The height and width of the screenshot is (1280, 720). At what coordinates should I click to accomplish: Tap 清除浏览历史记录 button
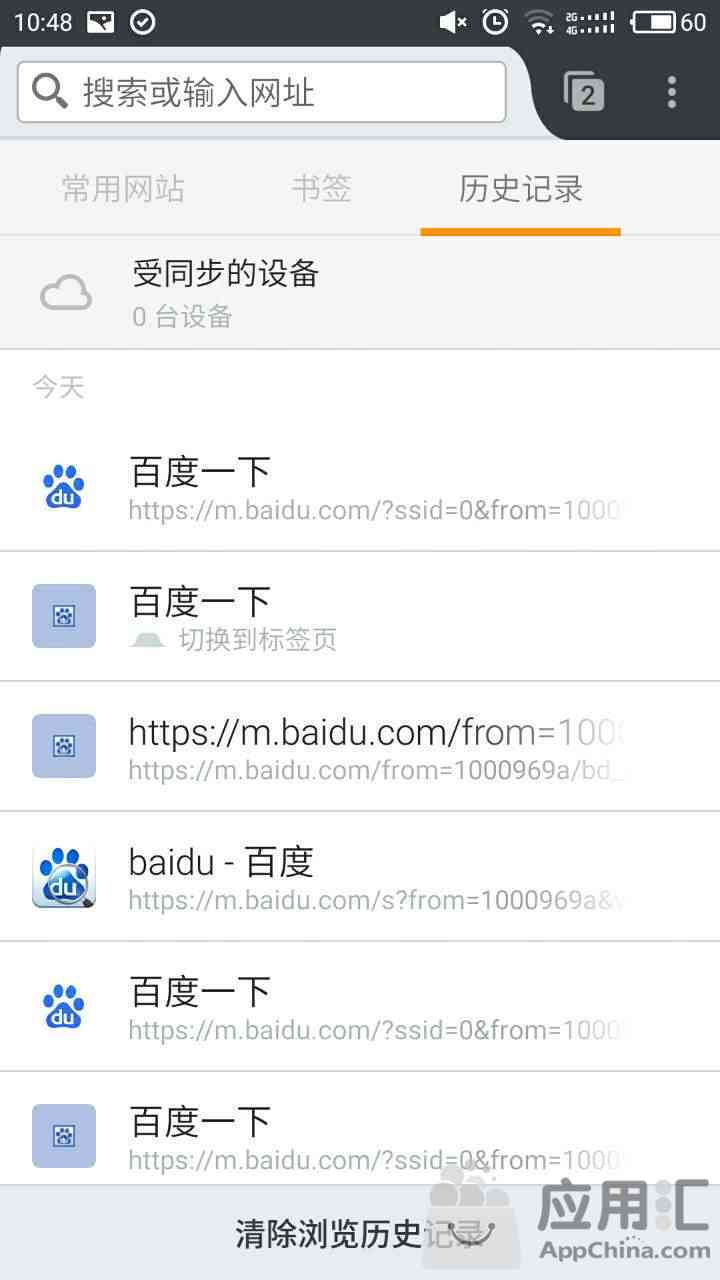360,1233
